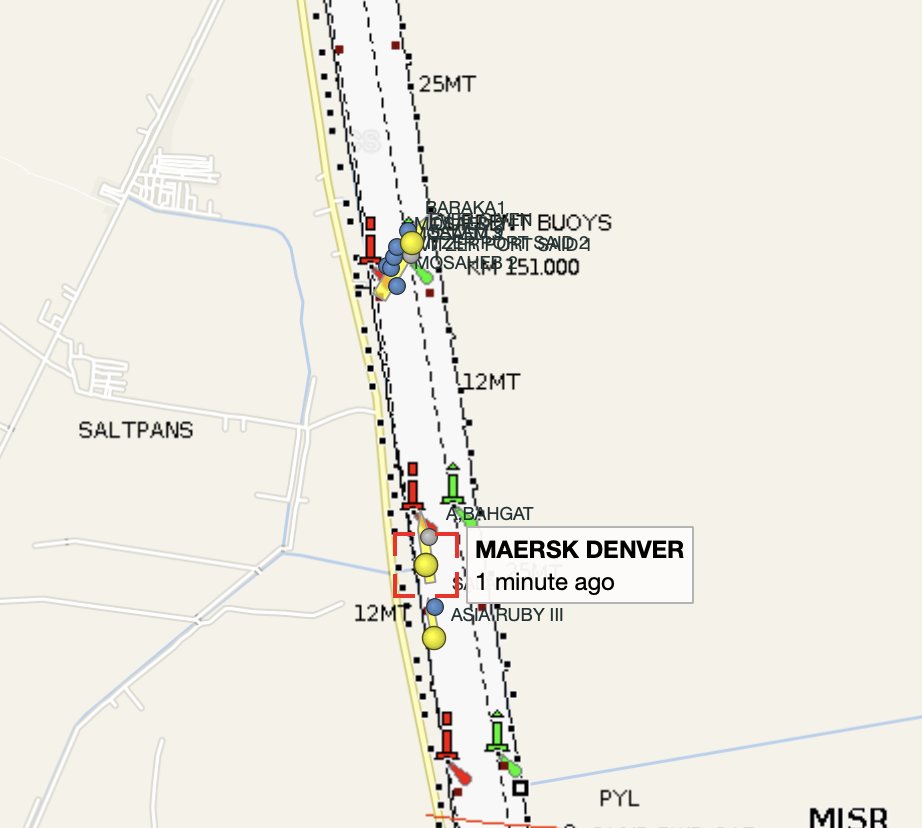This screenshot has width=922, height=828.
Task: Tap the highlighted MAERSK DENVER yellow marker
Action: [427, 566]
